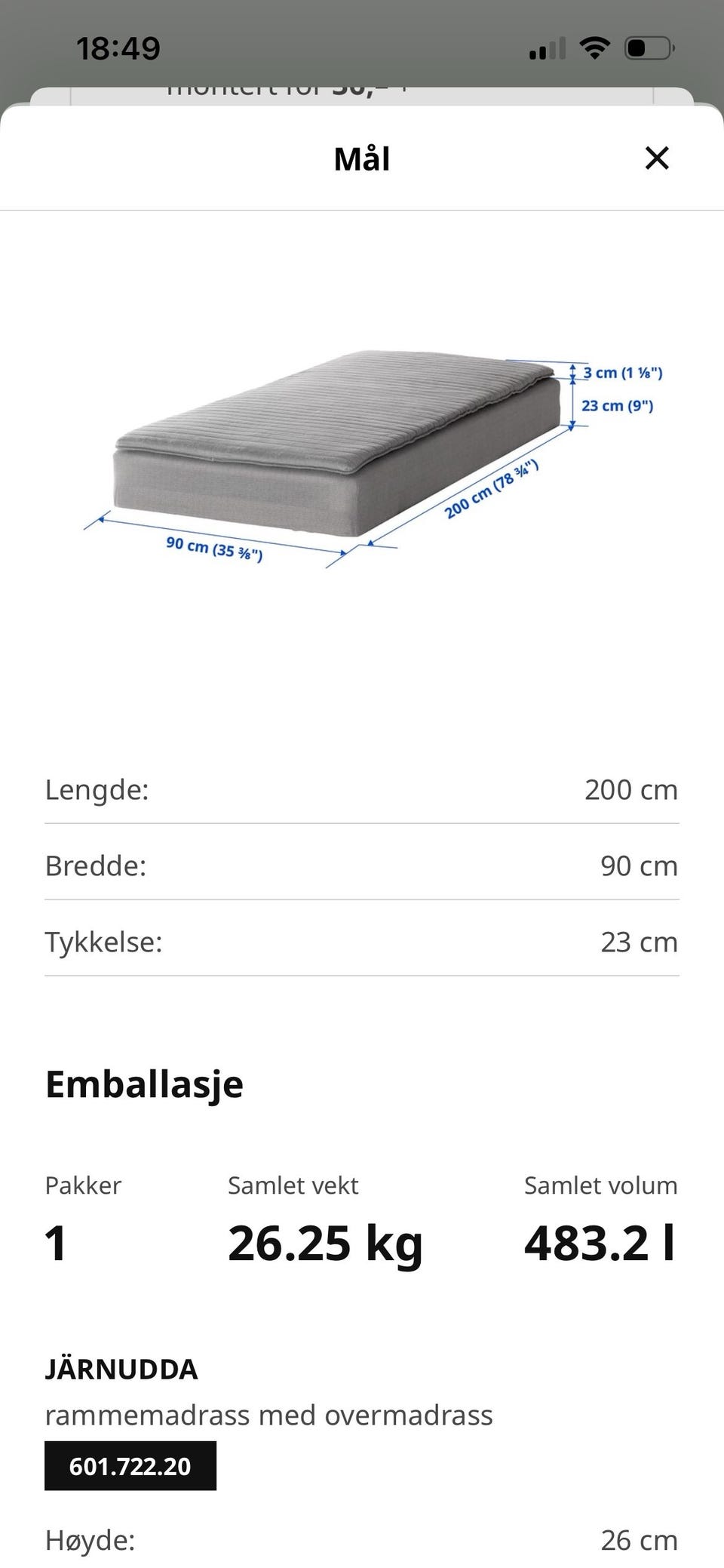Select the Mål sheet title
The width and height of the screenshot is (724, 1568).
coord(361,158)
